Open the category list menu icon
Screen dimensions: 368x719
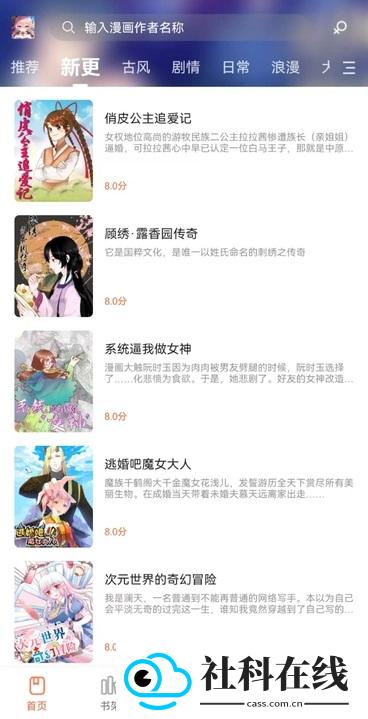click(x=349, y=67)
